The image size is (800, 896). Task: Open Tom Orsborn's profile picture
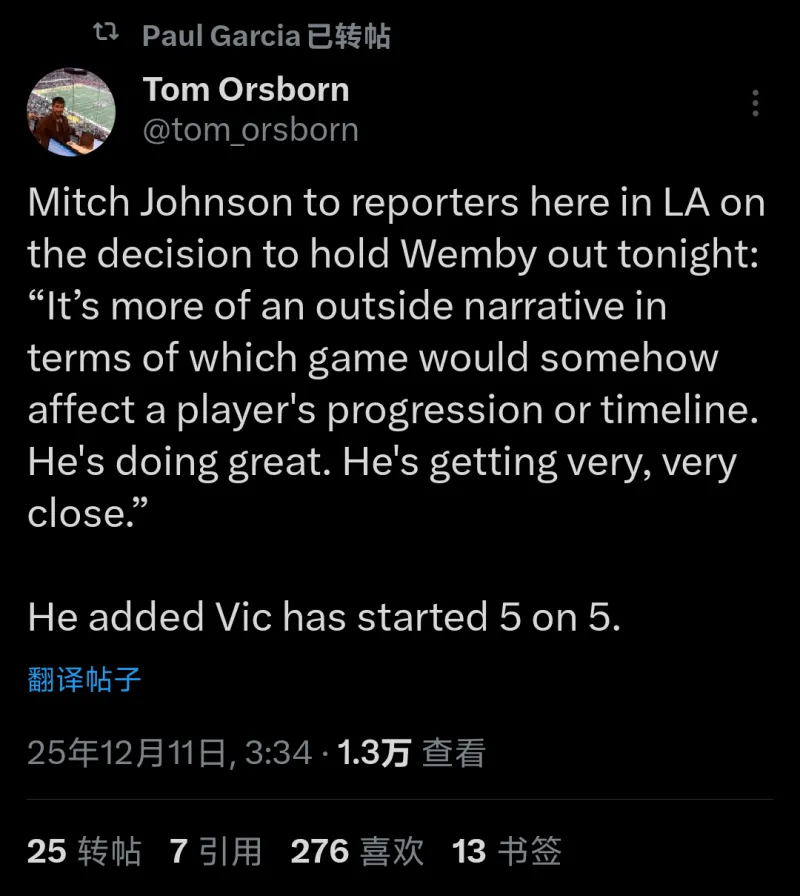69,111
